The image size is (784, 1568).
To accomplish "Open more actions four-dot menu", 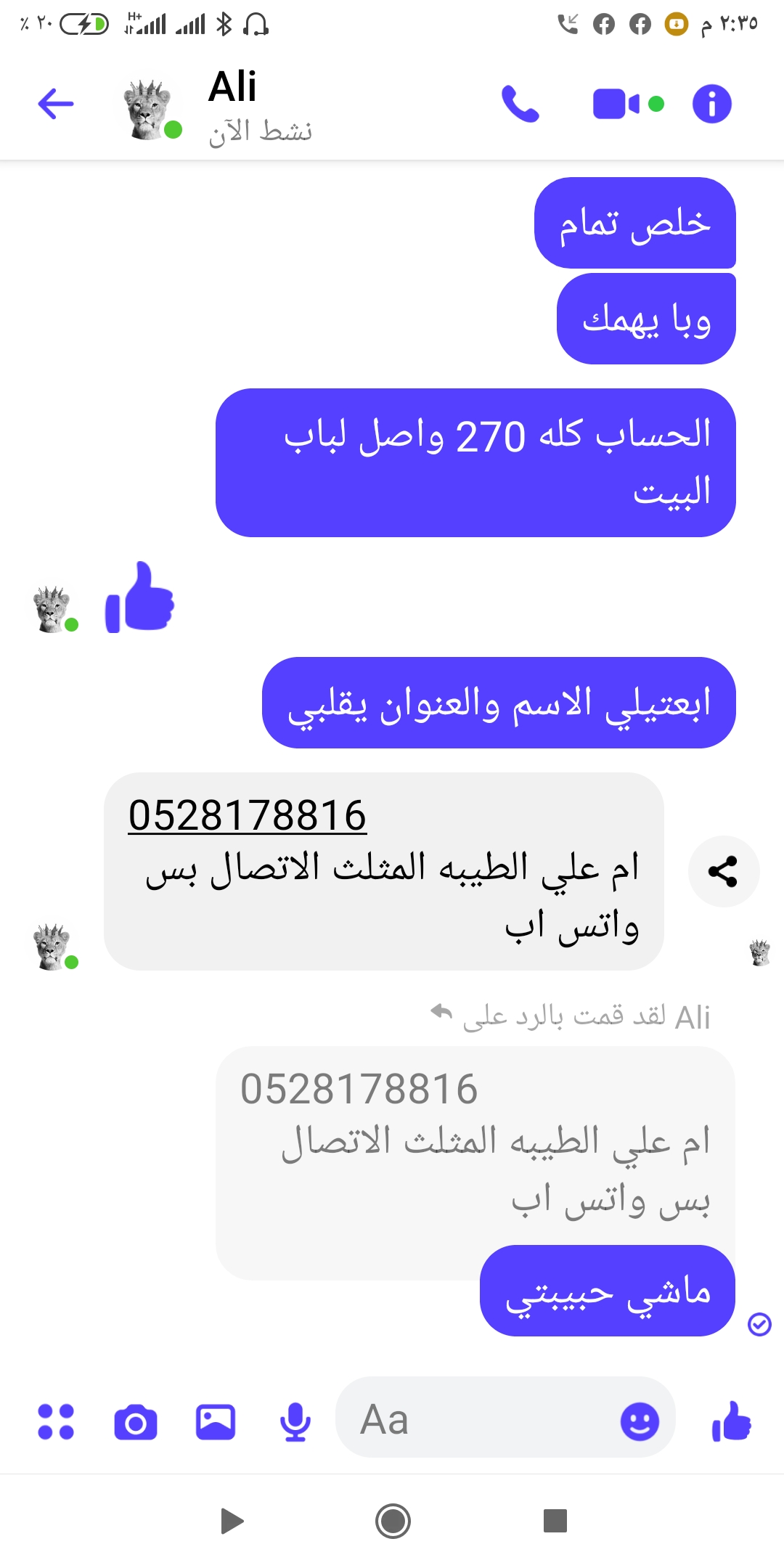I will point(56,1421).
